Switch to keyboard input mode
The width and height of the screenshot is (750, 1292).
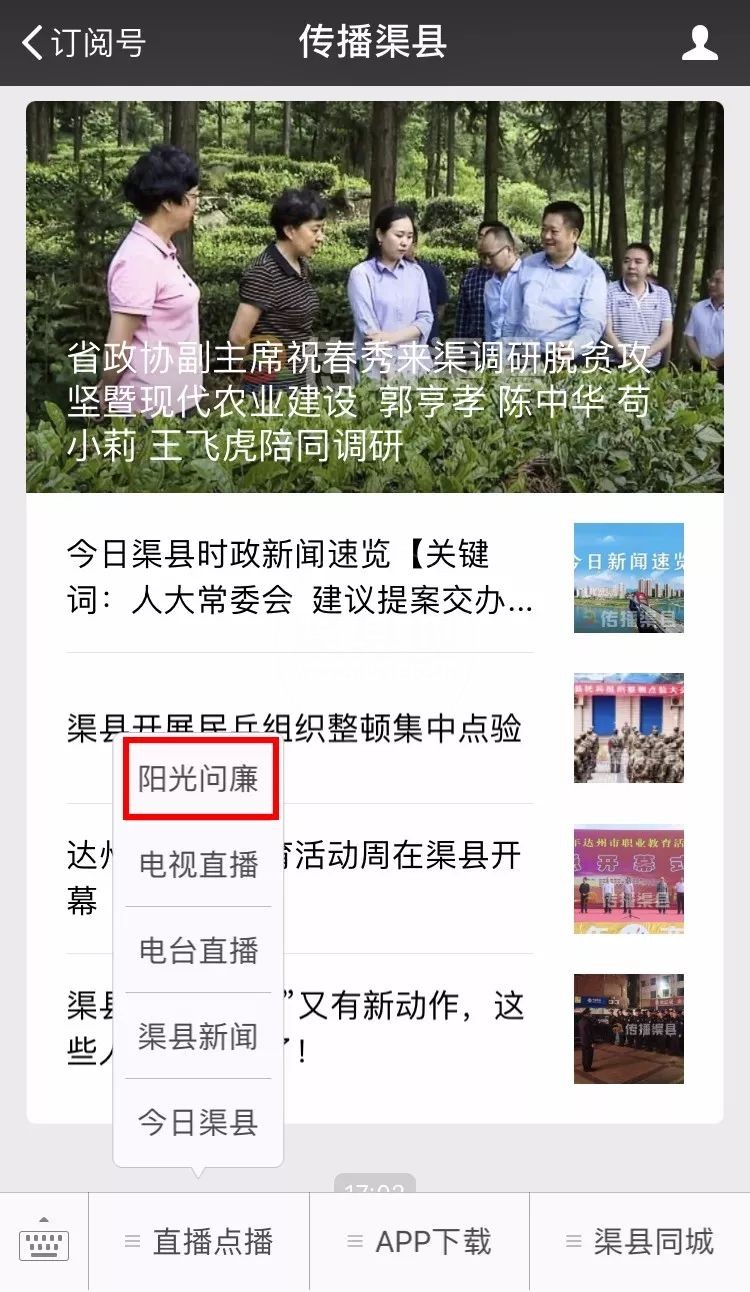44,1242
